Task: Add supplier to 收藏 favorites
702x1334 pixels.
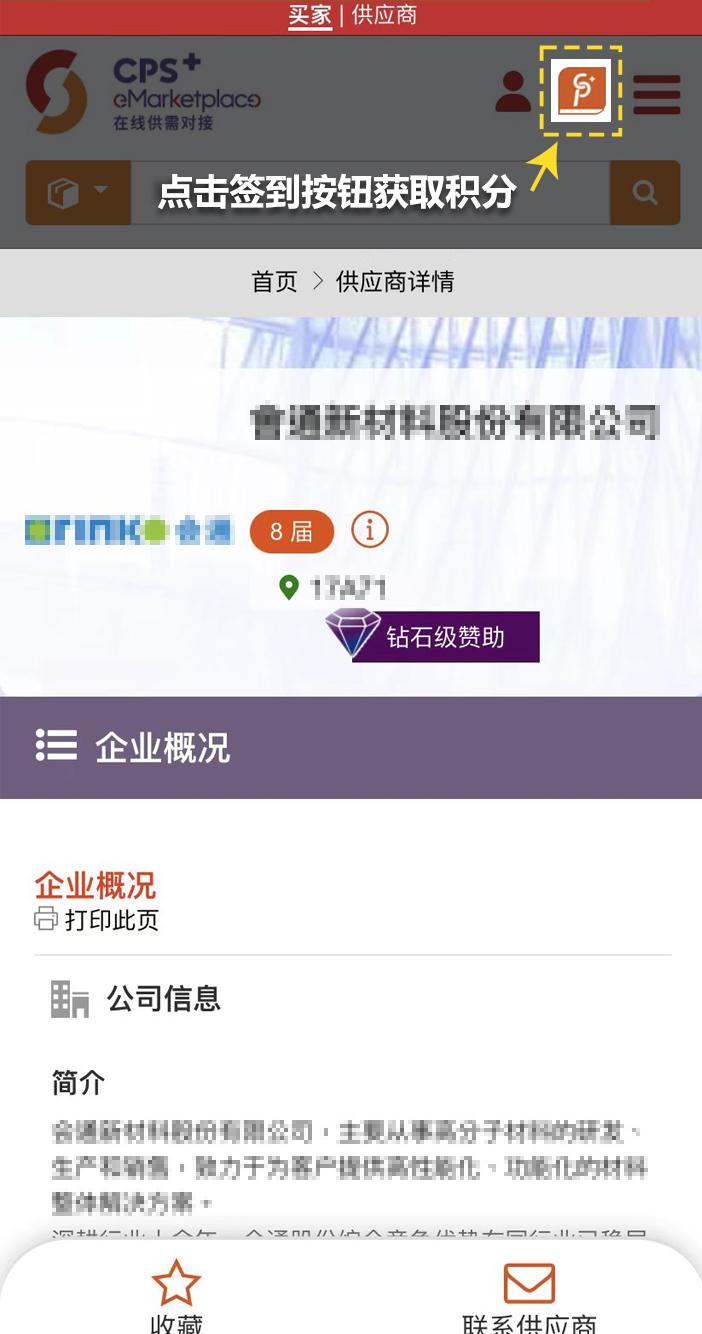Action: [x=176, y=1296]
